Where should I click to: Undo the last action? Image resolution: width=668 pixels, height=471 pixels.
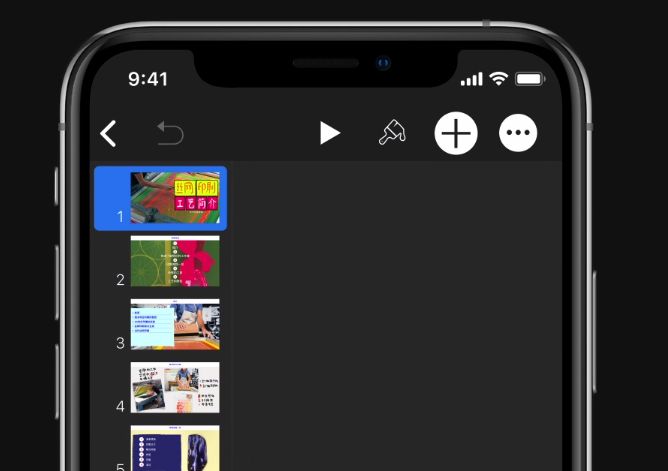tap(170, 133)
